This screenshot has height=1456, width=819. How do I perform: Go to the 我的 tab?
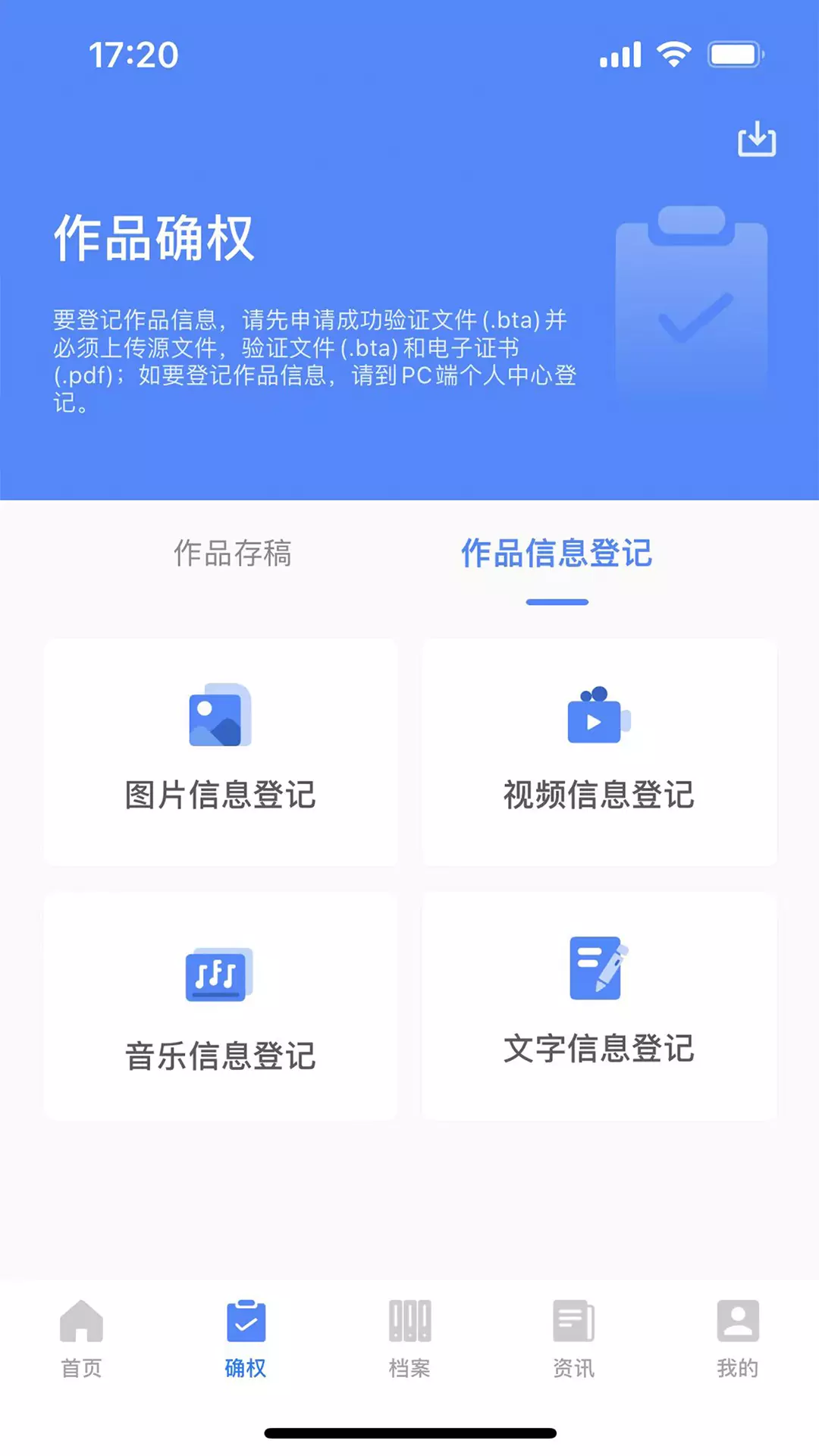(x=738, y=1339)
